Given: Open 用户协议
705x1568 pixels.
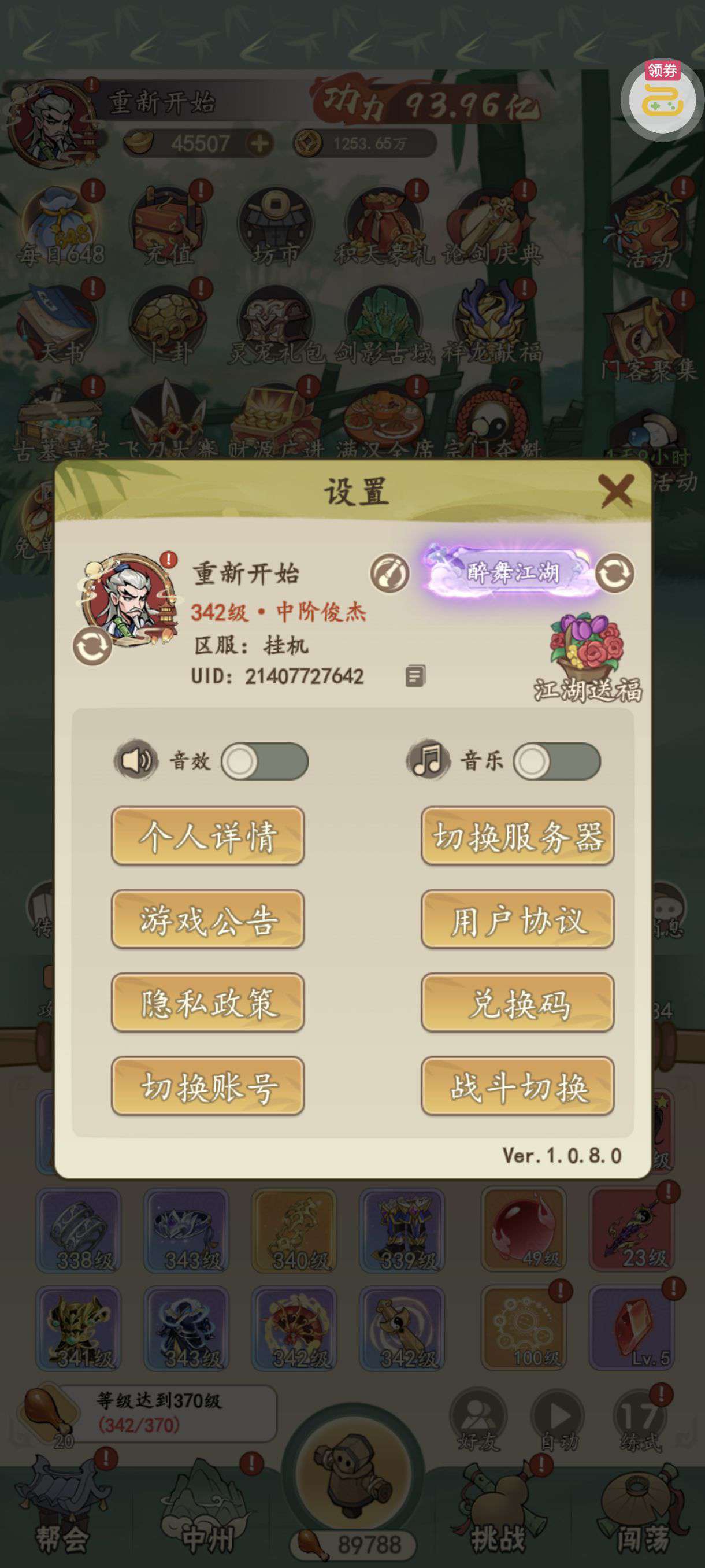Looking at the screenshot, I should point(518,919).
